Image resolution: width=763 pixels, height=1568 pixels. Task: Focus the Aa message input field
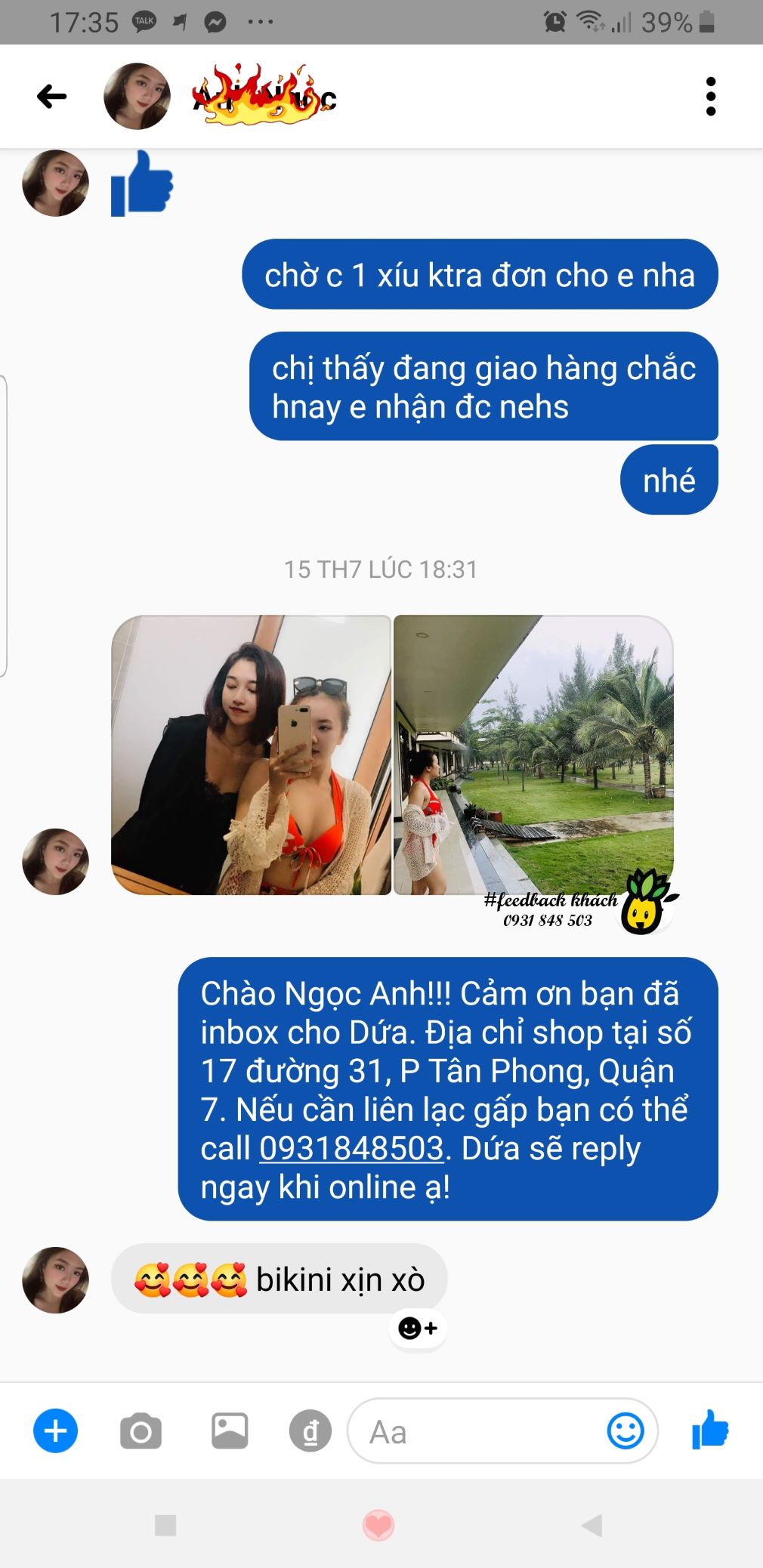coord(476,1431)
